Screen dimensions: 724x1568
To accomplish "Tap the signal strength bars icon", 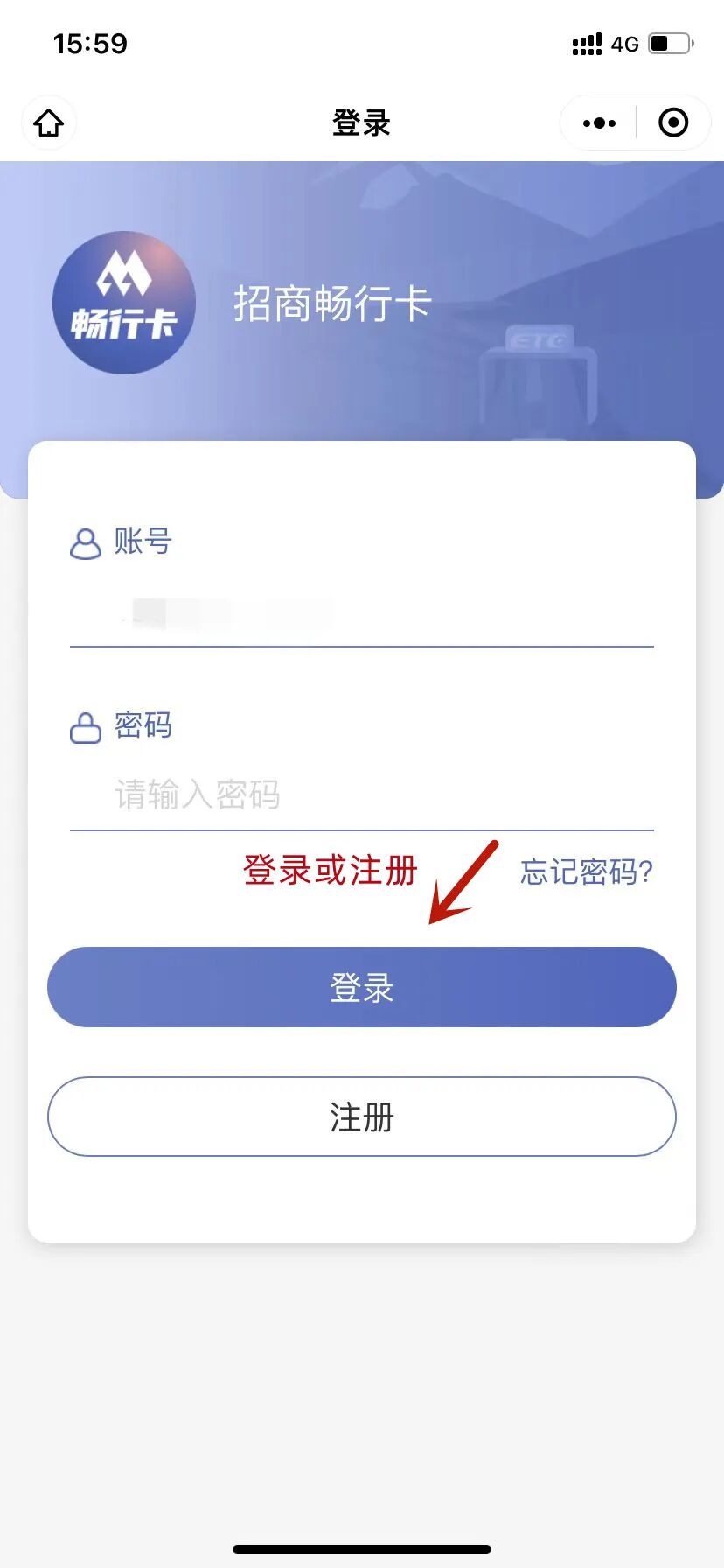I will click(x=588, y=44).
